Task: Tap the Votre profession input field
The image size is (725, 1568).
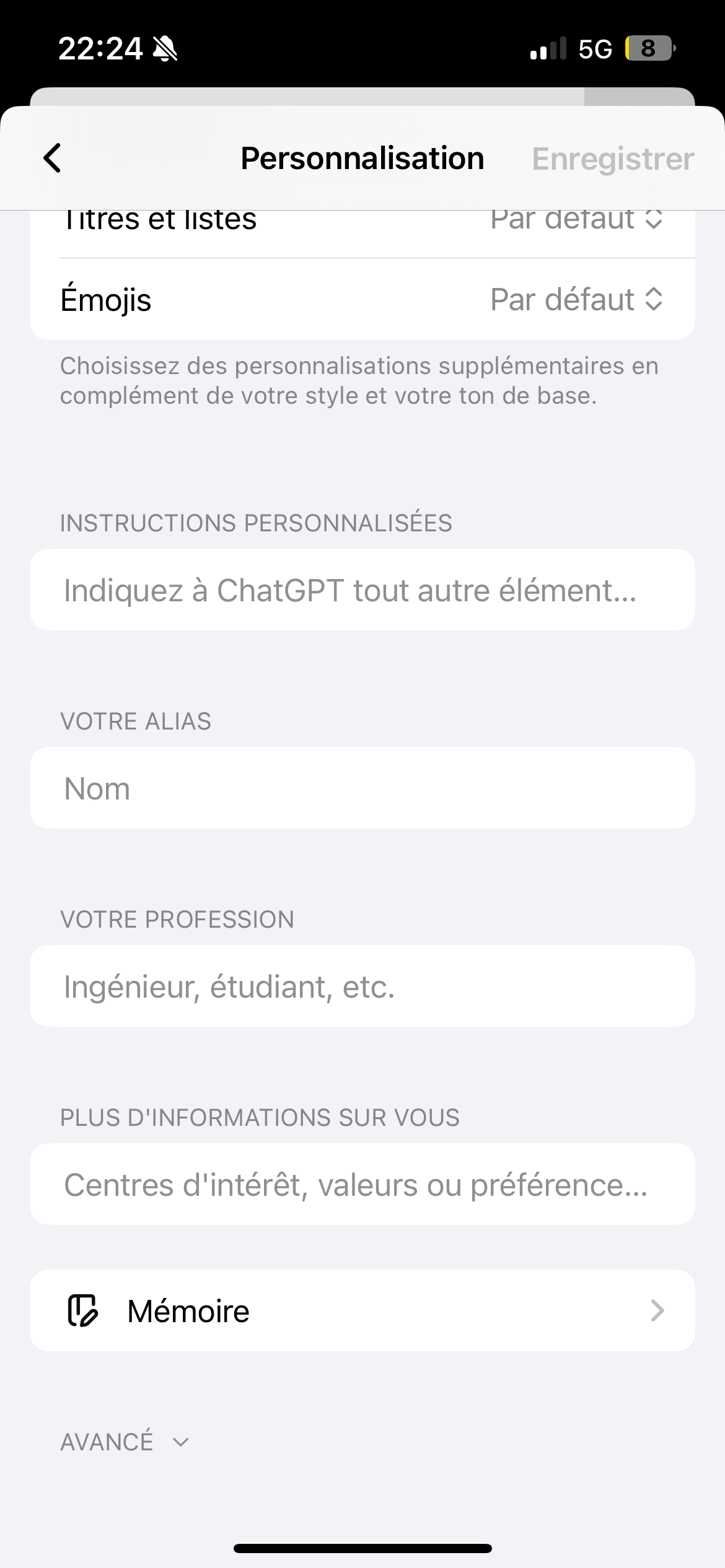Action: coord(362,987)
